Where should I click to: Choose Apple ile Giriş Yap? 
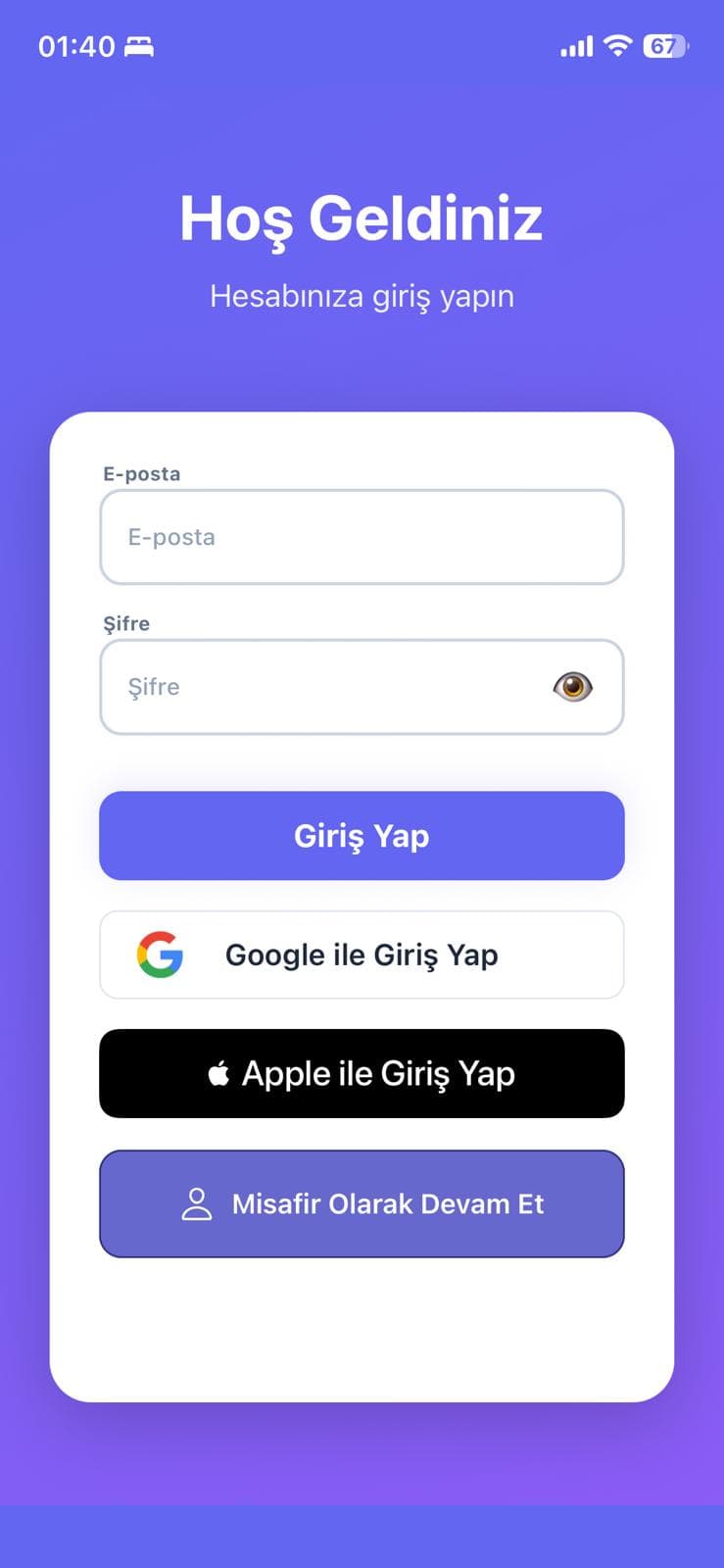(362, 1073)
